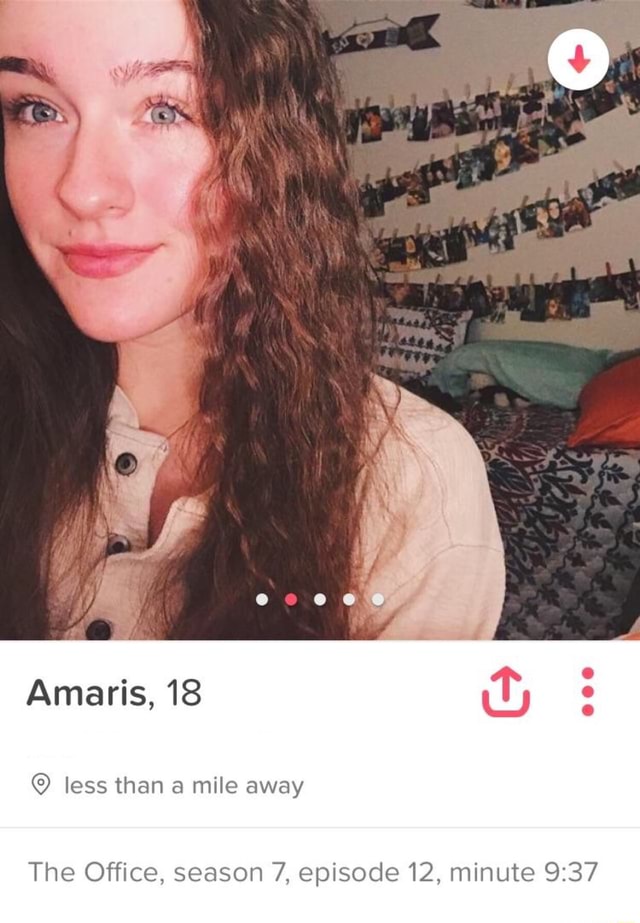Collapse profile with the red down arrow

click(x=579, y=59)
